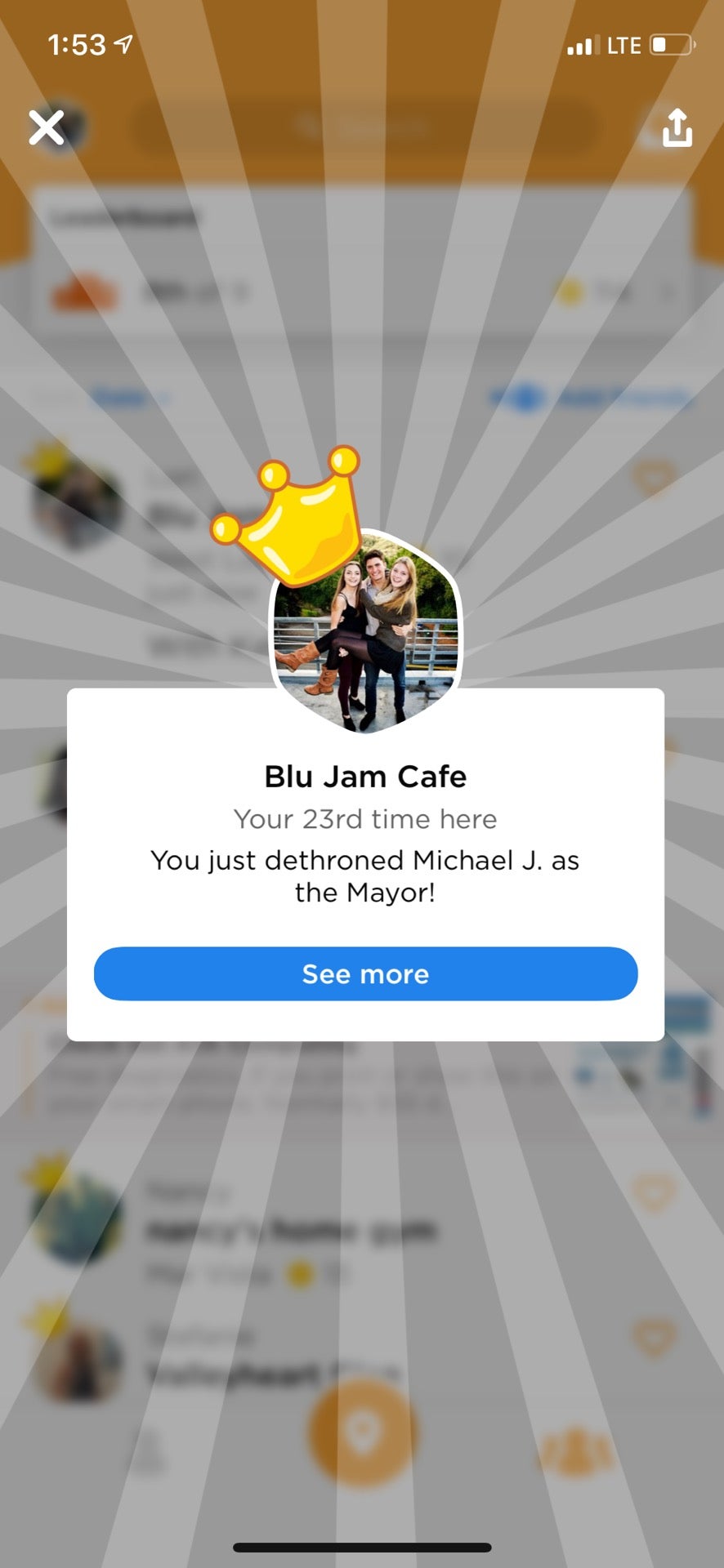Tap the share icon in top right corner
This screenshot has height=1568, width=724.
tap(676, 128)
